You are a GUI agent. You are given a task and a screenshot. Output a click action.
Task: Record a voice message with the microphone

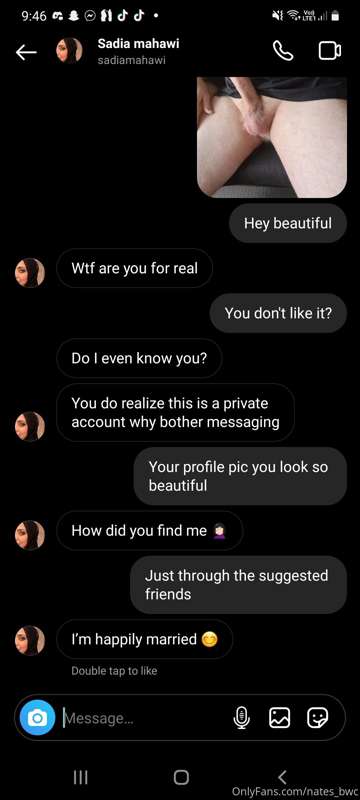pyautogui.click(x=241, y=718)
